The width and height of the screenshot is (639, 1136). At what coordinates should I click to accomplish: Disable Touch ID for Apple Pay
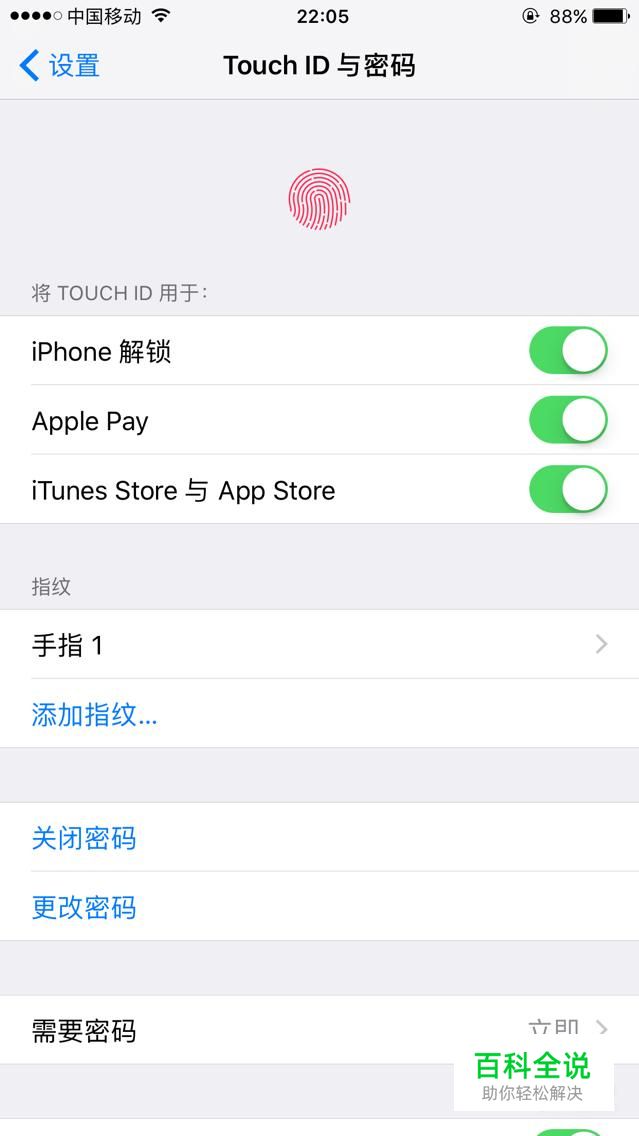pyautogui.click(x=568, y=421)
